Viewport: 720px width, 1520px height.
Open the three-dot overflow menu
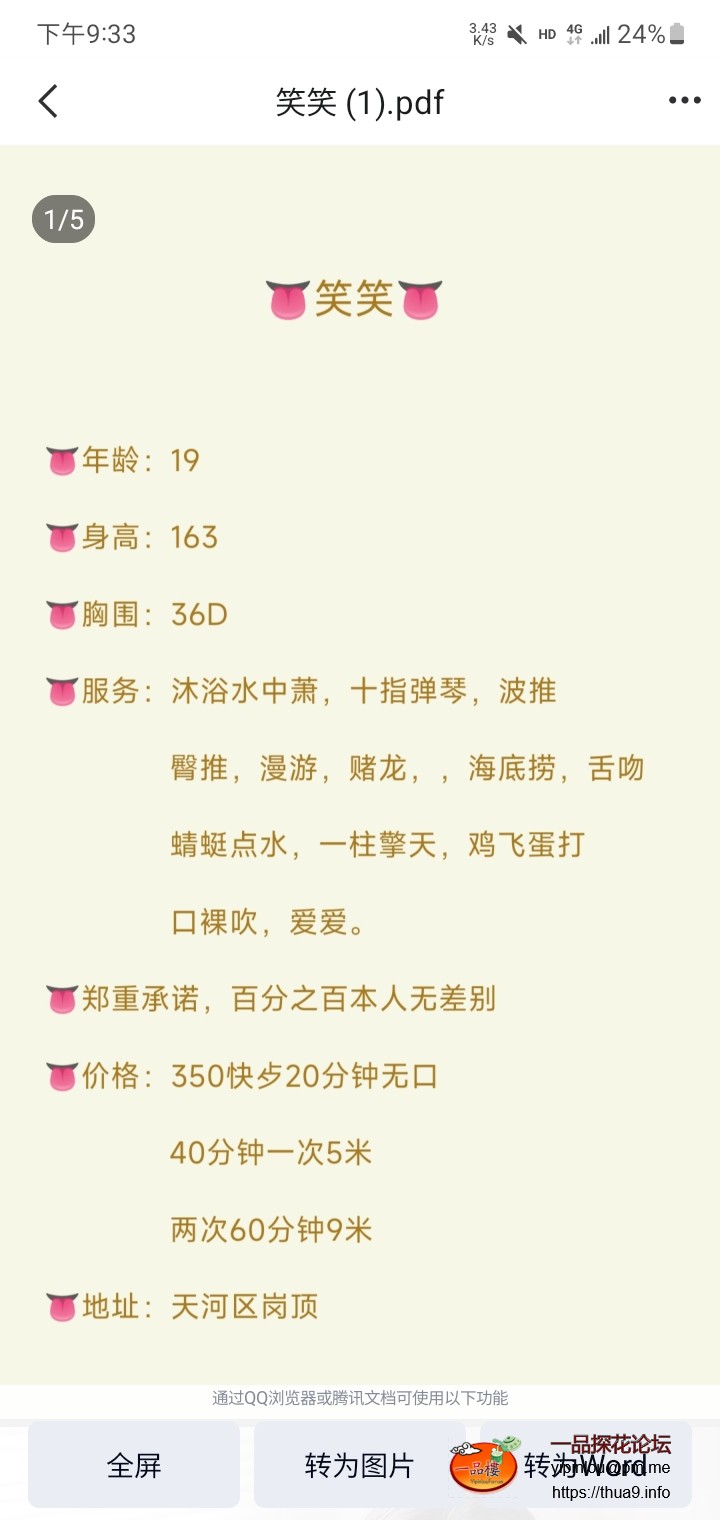click(x=684, y=101)
